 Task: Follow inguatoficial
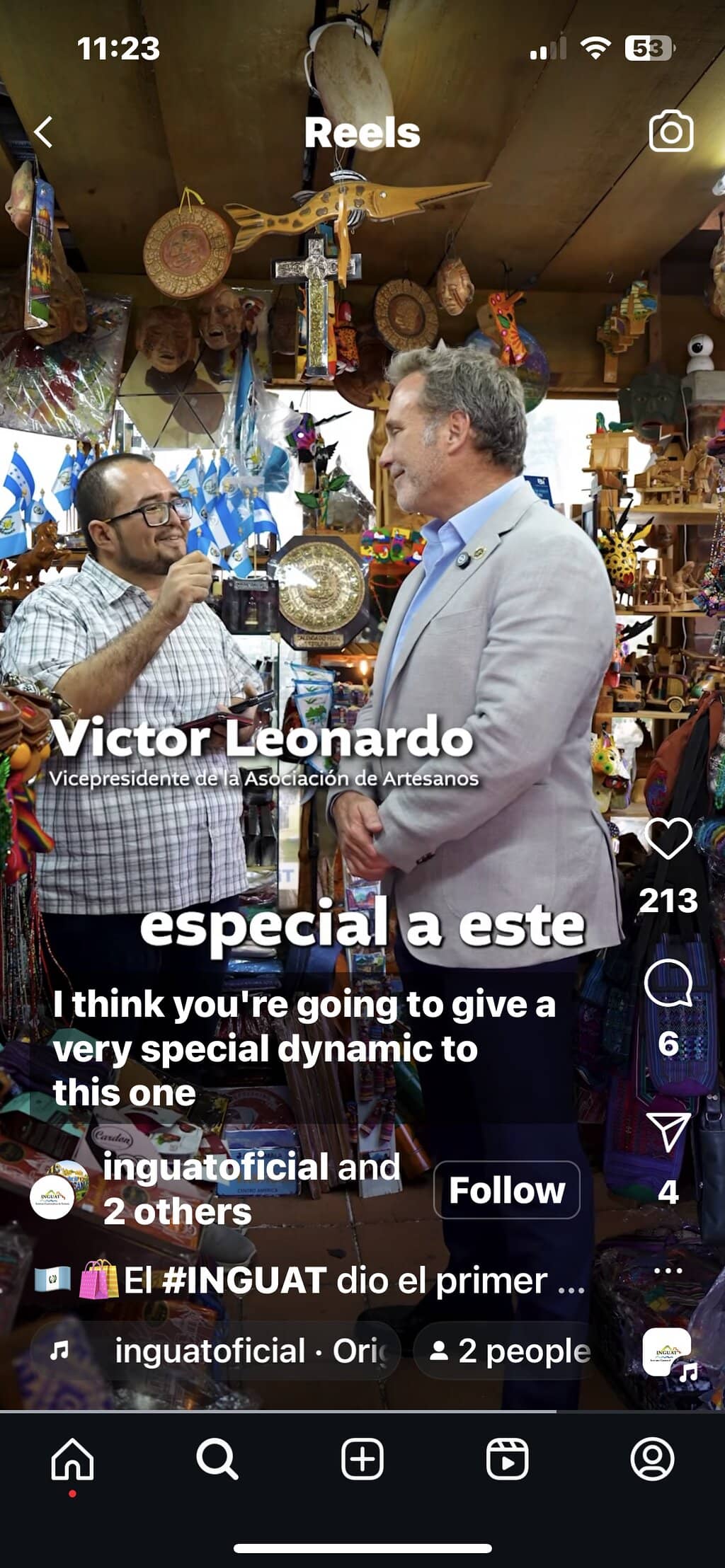click(x=507, y=1190)
